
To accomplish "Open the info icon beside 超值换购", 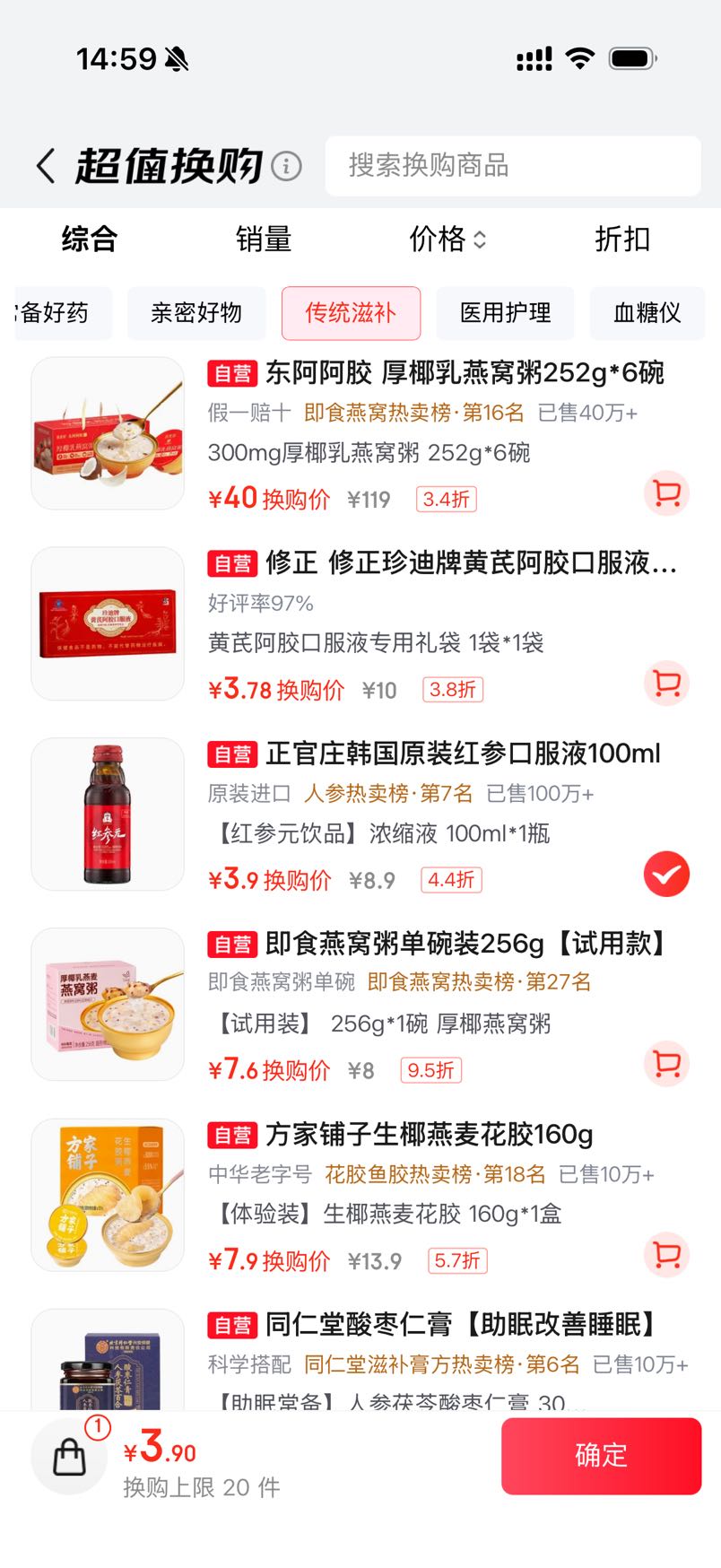I will [x=286, y=166].
